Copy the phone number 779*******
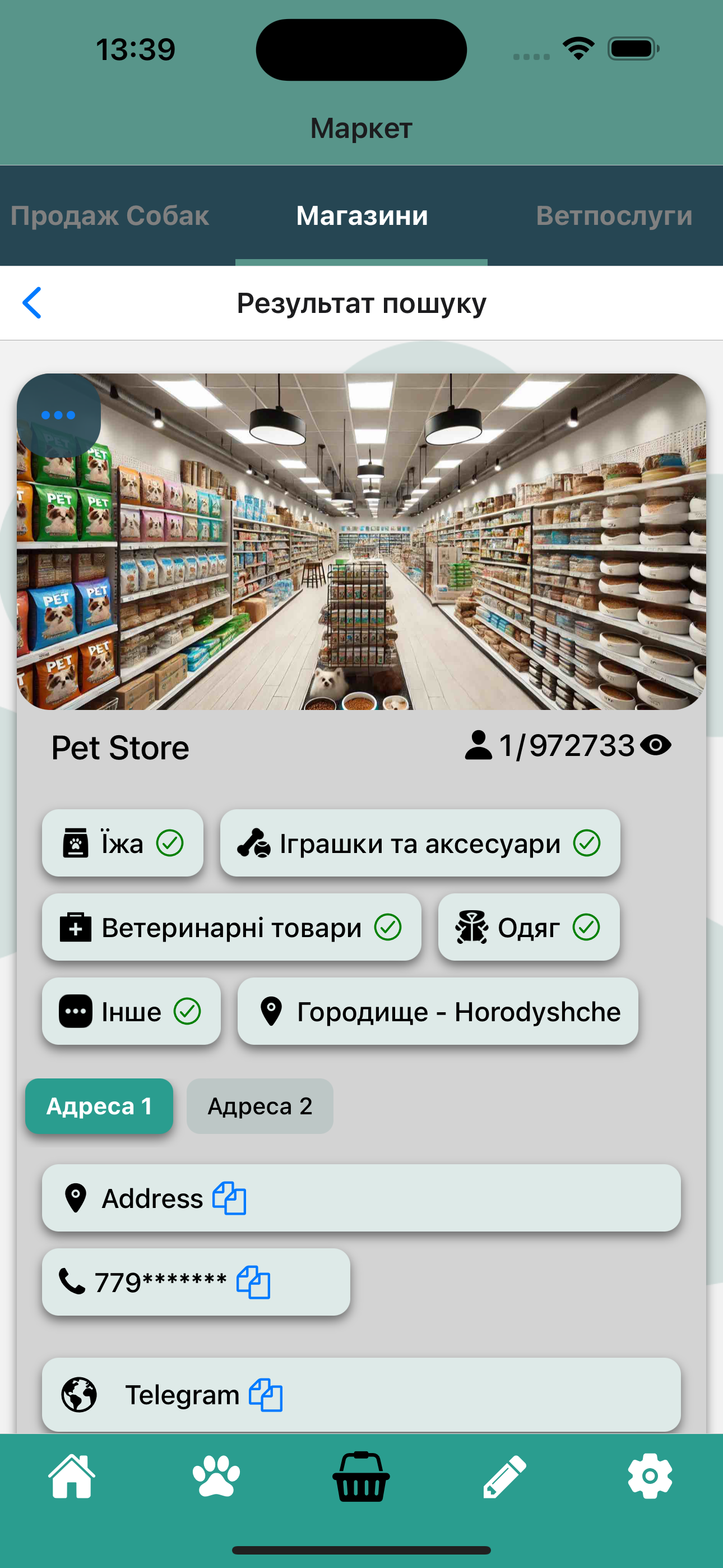723x1568 pixels. (x=253, y=1282)
